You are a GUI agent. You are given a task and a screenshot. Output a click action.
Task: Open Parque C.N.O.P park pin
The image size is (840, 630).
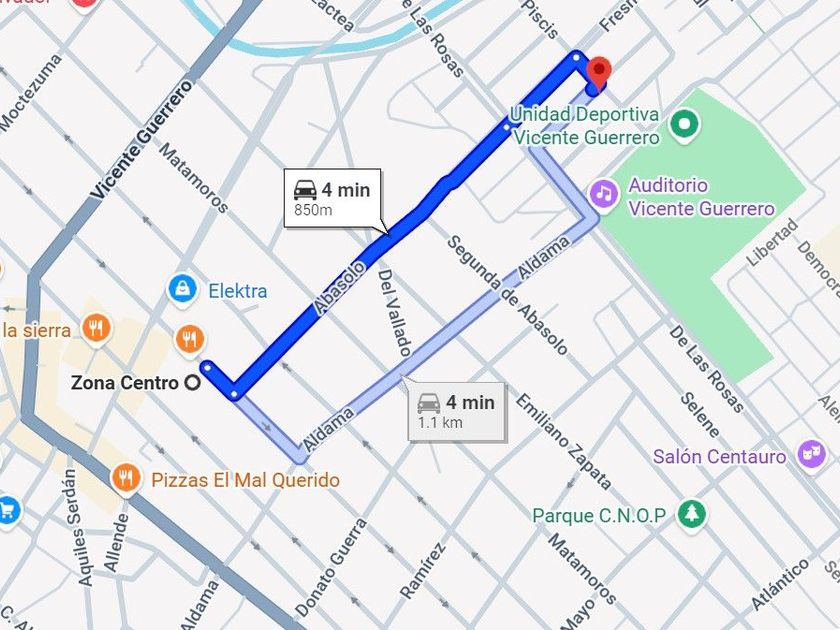click(691, 515)
